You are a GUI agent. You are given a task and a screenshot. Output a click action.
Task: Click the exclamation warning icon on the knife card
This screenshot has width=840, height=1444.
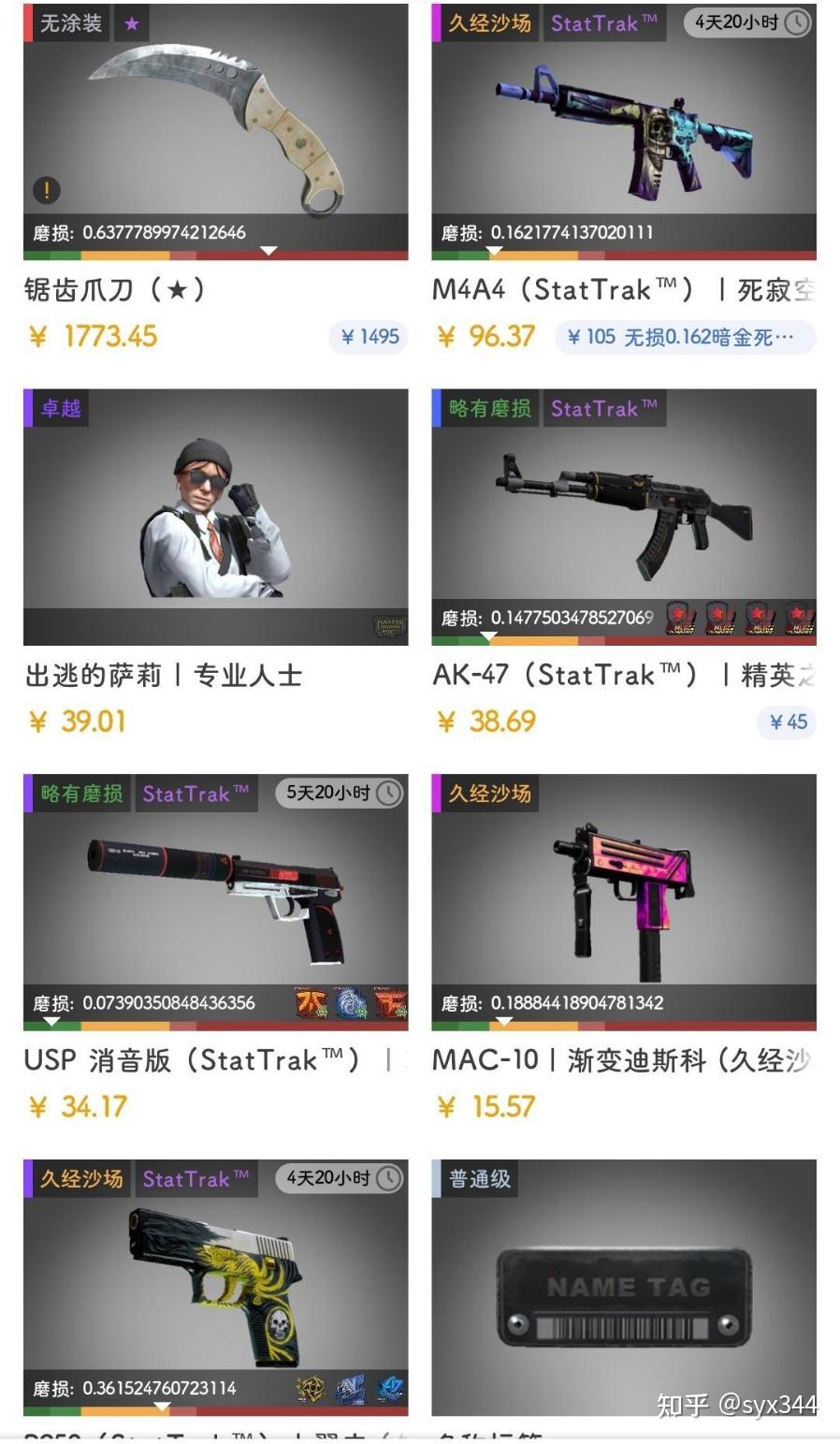45,191
